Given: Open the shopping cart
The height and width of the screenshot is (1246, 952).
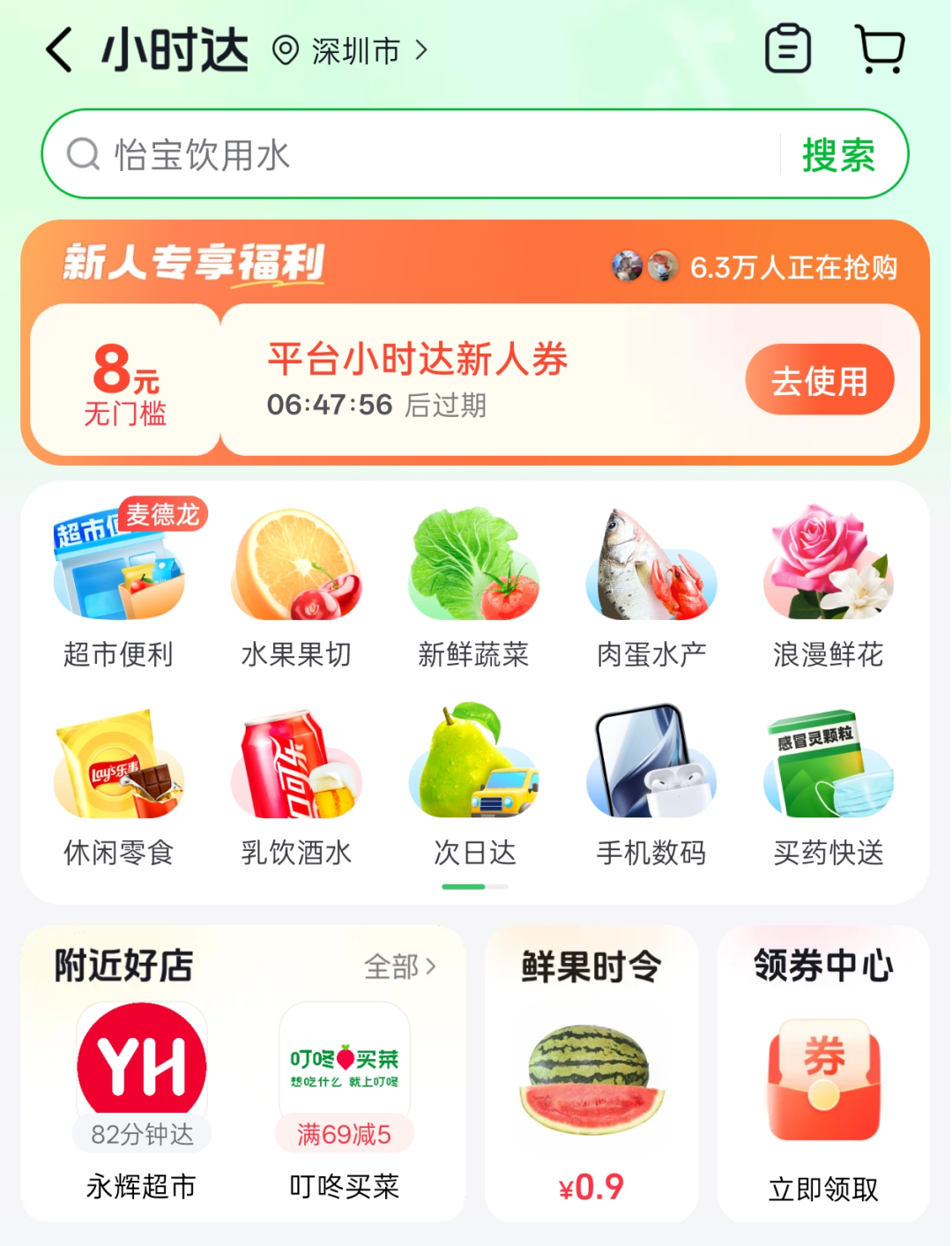Looking at the screenshot, I should [x=880, y=49].
